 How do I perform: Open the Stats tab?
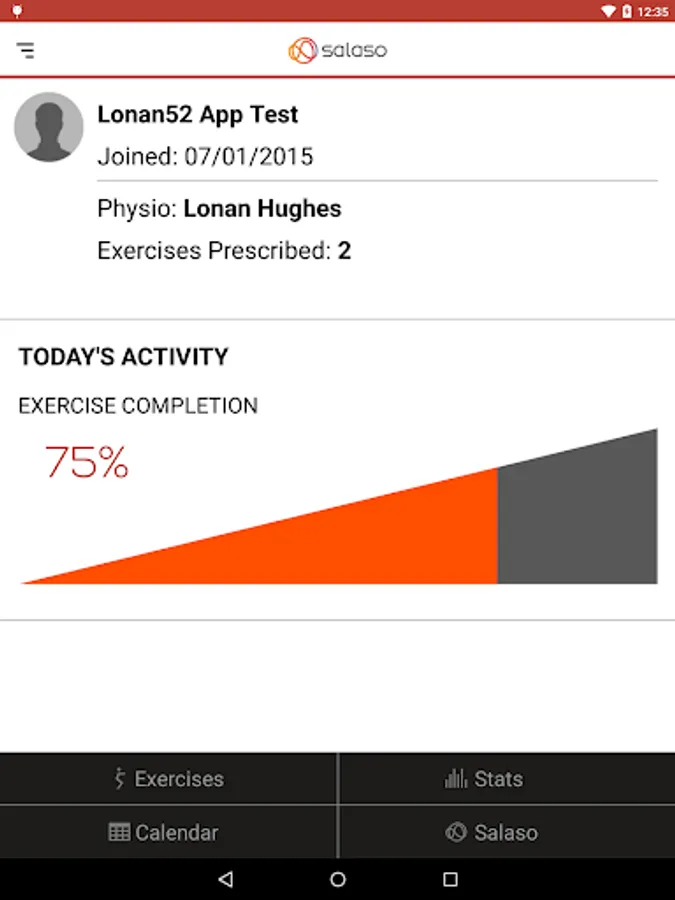point(506,779)
